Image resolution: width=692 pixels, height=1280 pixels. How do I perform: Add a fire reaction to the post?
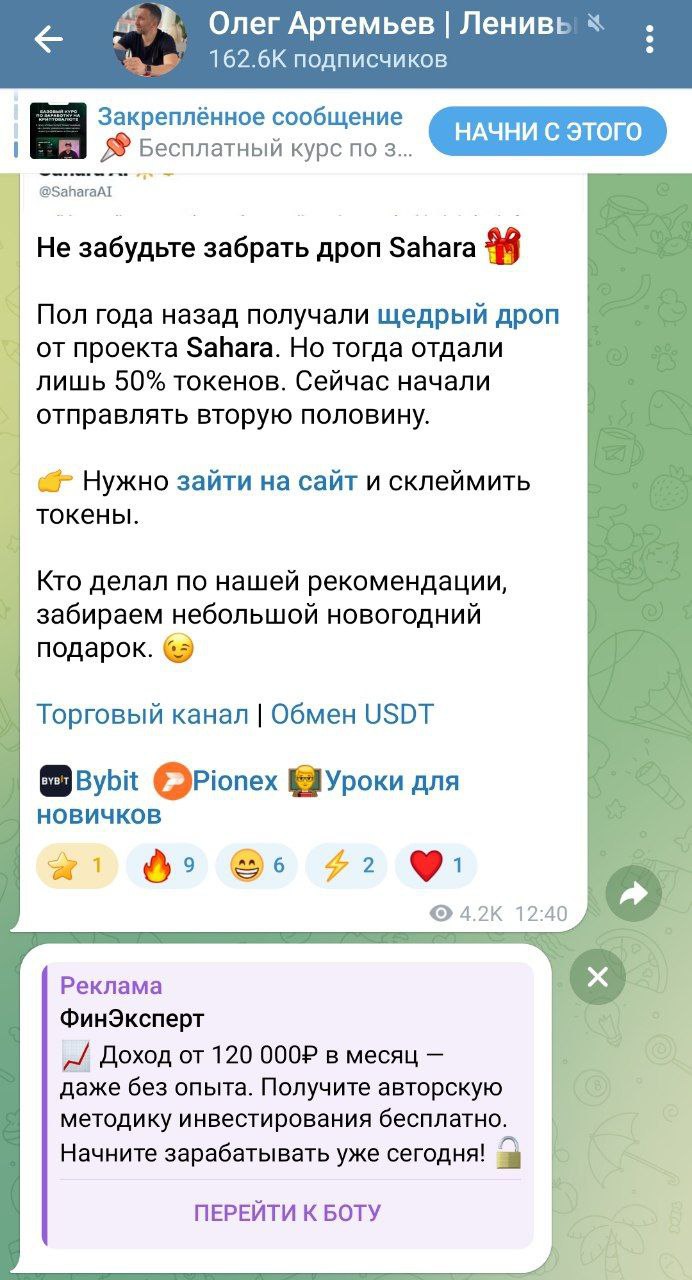coord(167,866)
